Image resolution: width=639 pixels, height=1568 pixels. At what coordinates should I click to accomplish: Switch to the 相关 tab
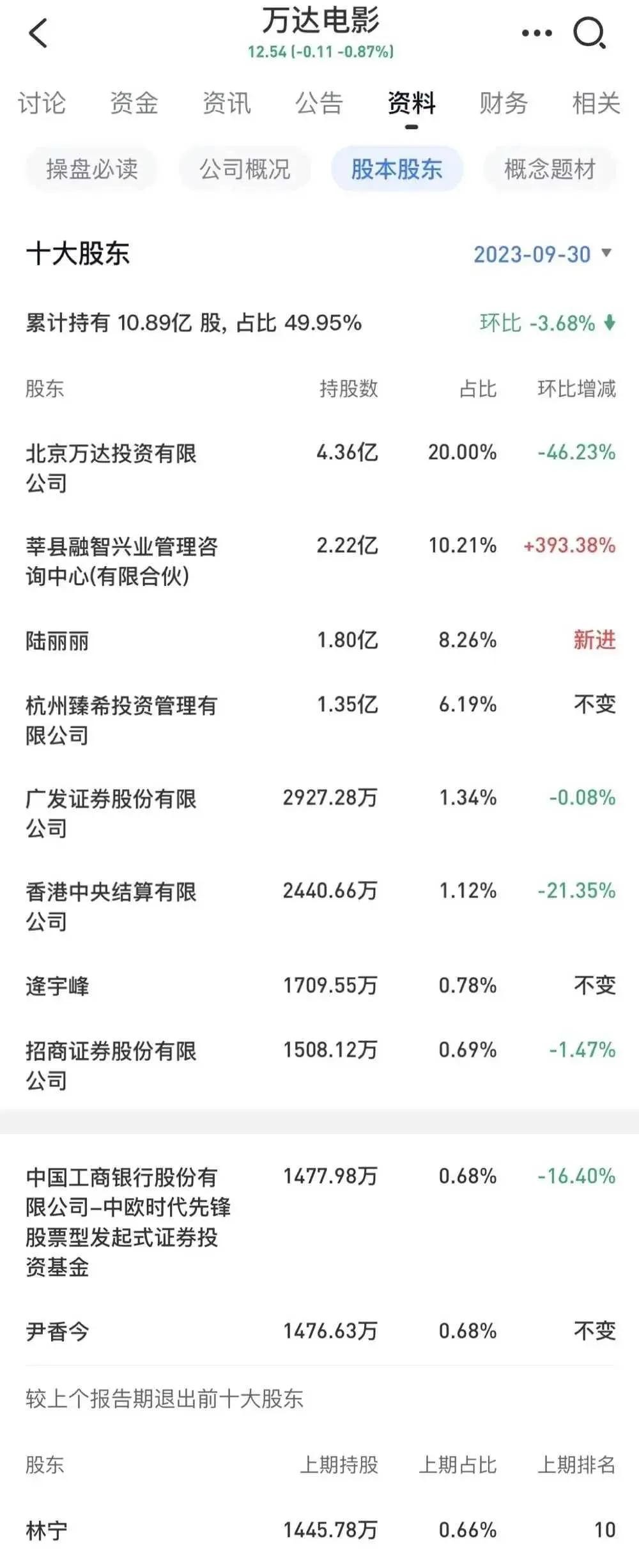coord(596,104)
